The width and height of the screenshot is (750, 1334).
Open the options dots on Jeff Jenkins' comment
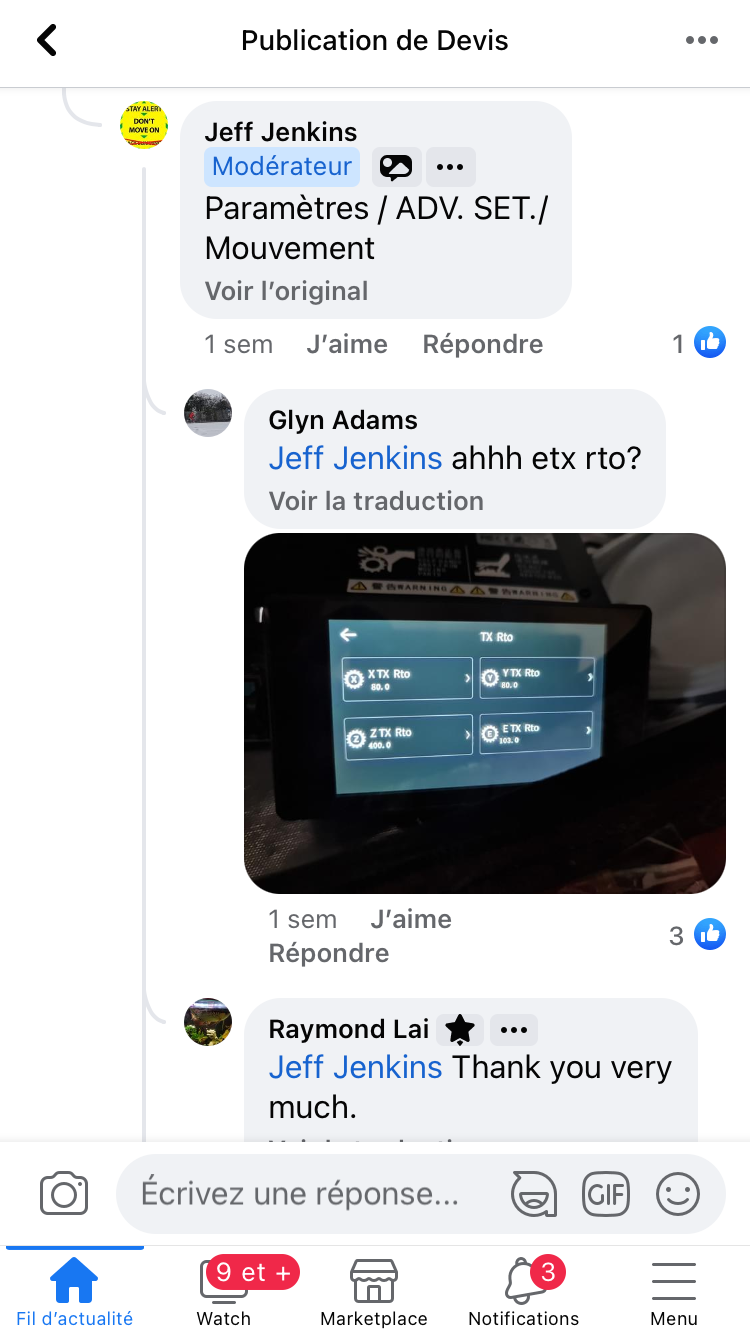450,167
